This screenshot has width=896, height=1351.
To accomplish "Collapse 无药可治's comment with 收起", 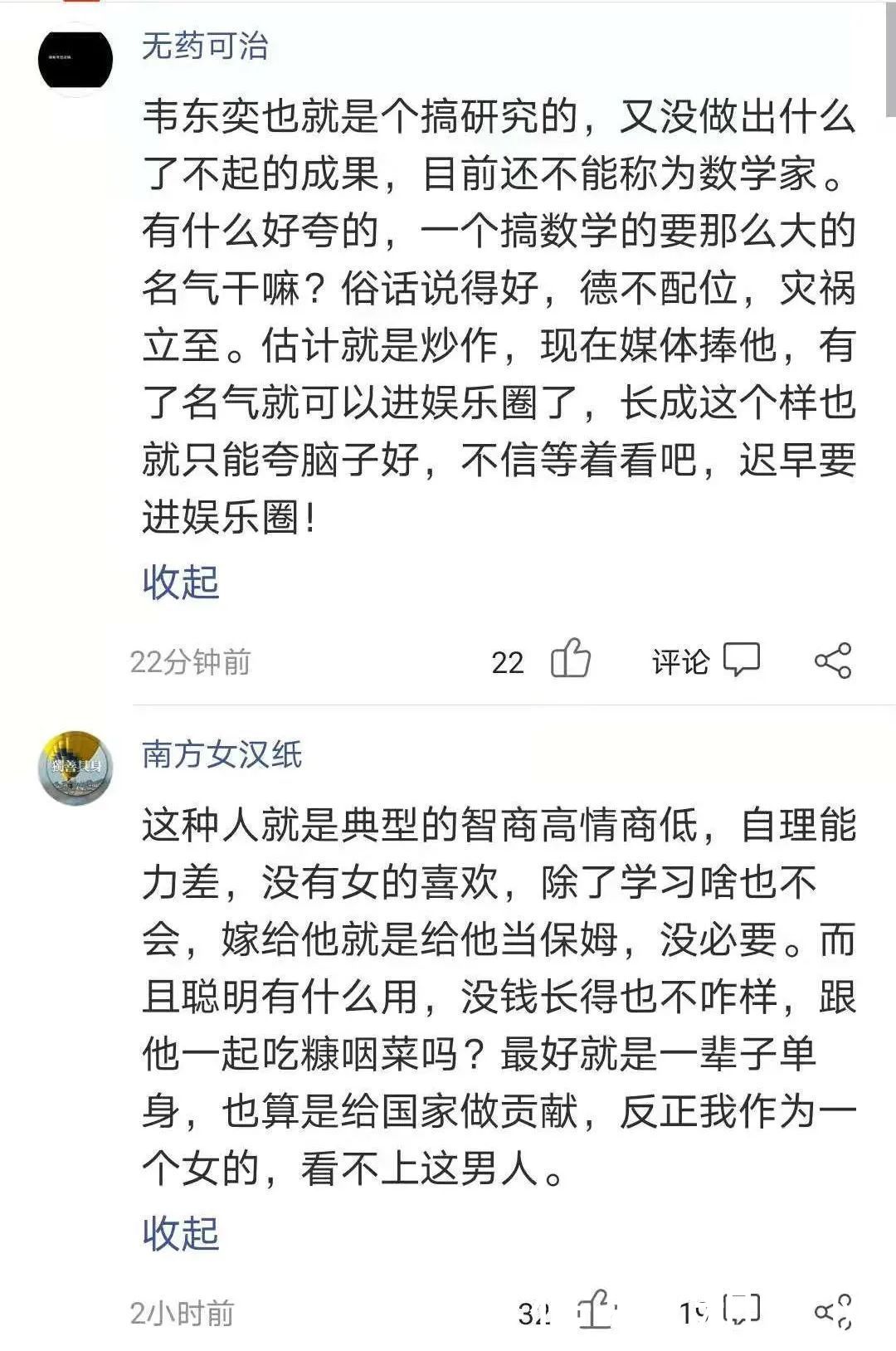I will pos(180,582).
